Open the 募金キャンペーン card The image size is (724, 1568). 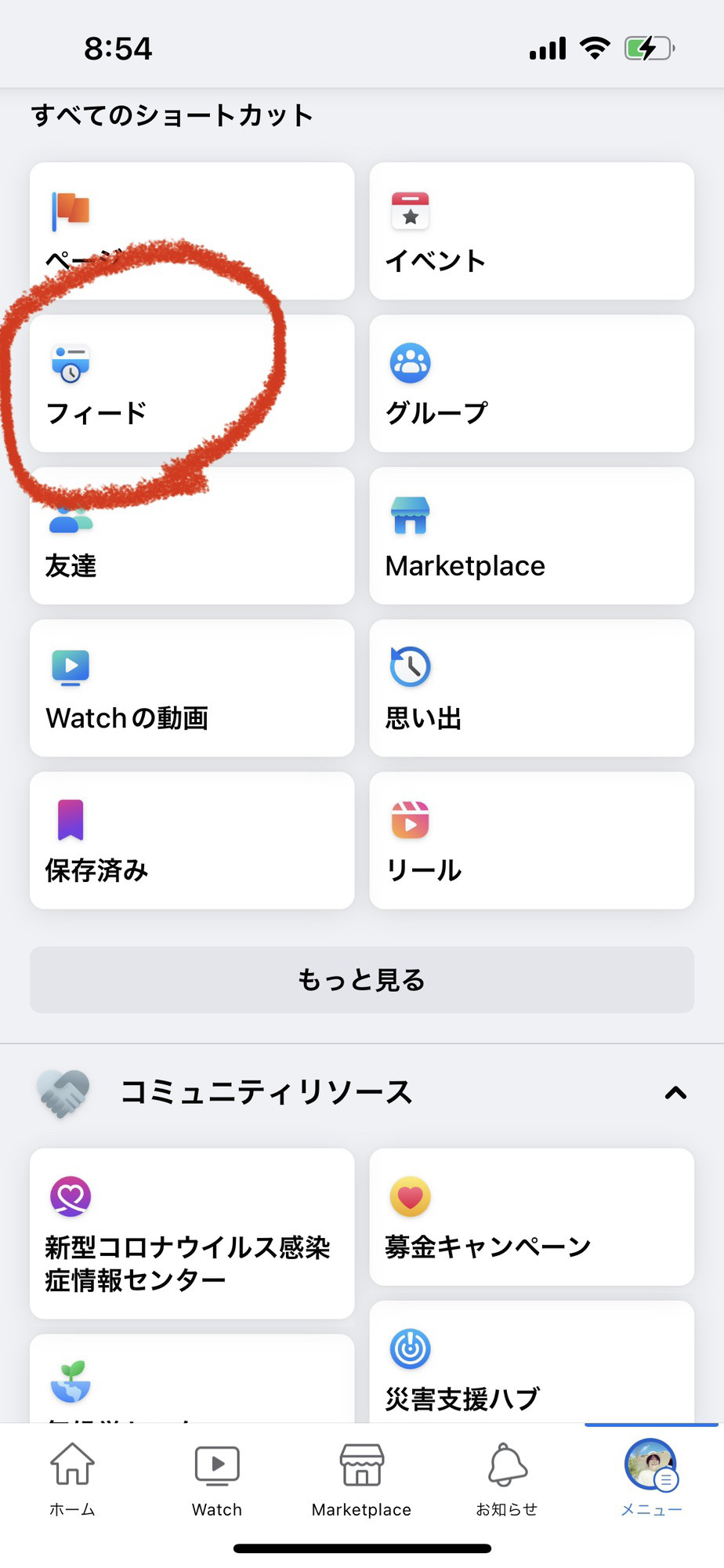pyautogui.click(x=531, y=1216)
